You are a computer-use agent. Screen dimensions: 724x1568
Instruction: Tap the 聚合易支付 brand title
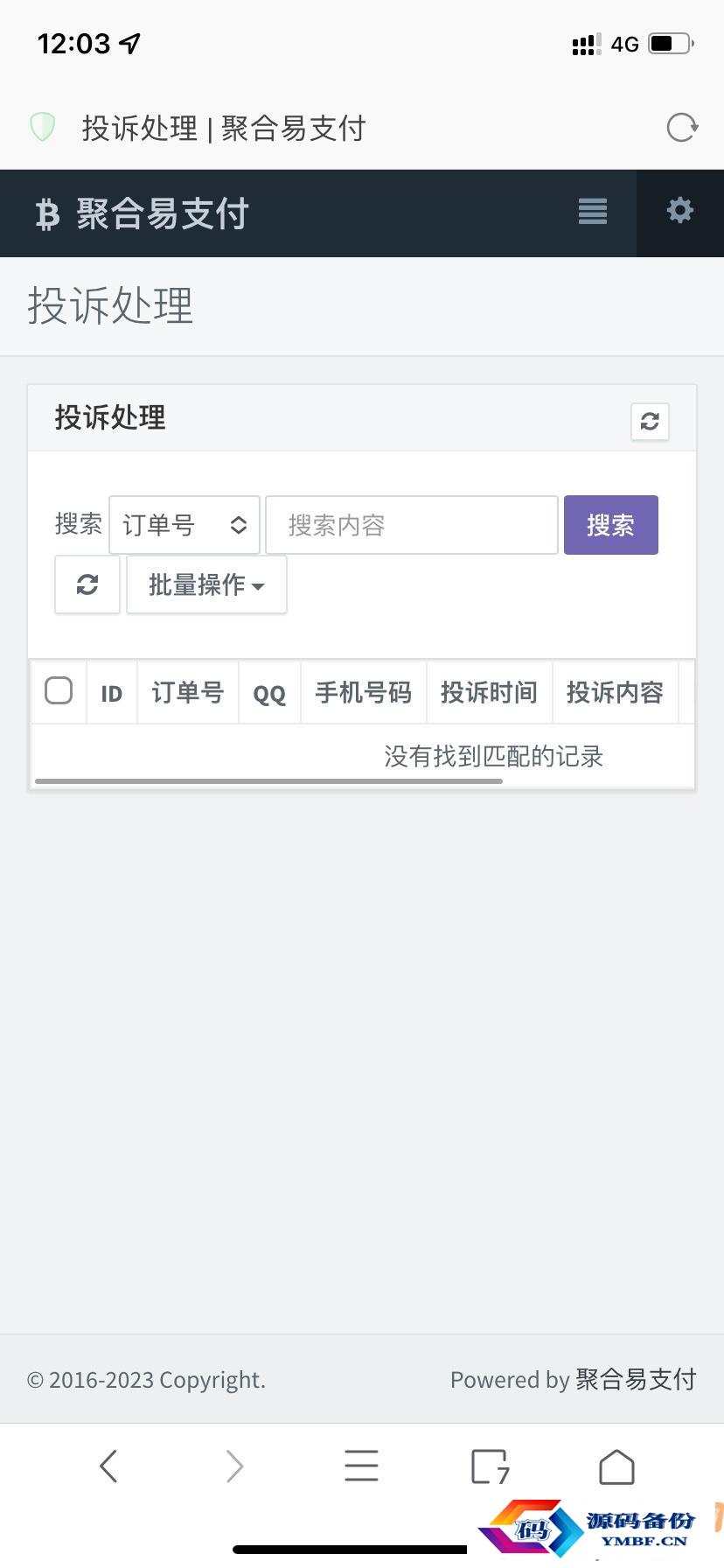tap(163, 213)
